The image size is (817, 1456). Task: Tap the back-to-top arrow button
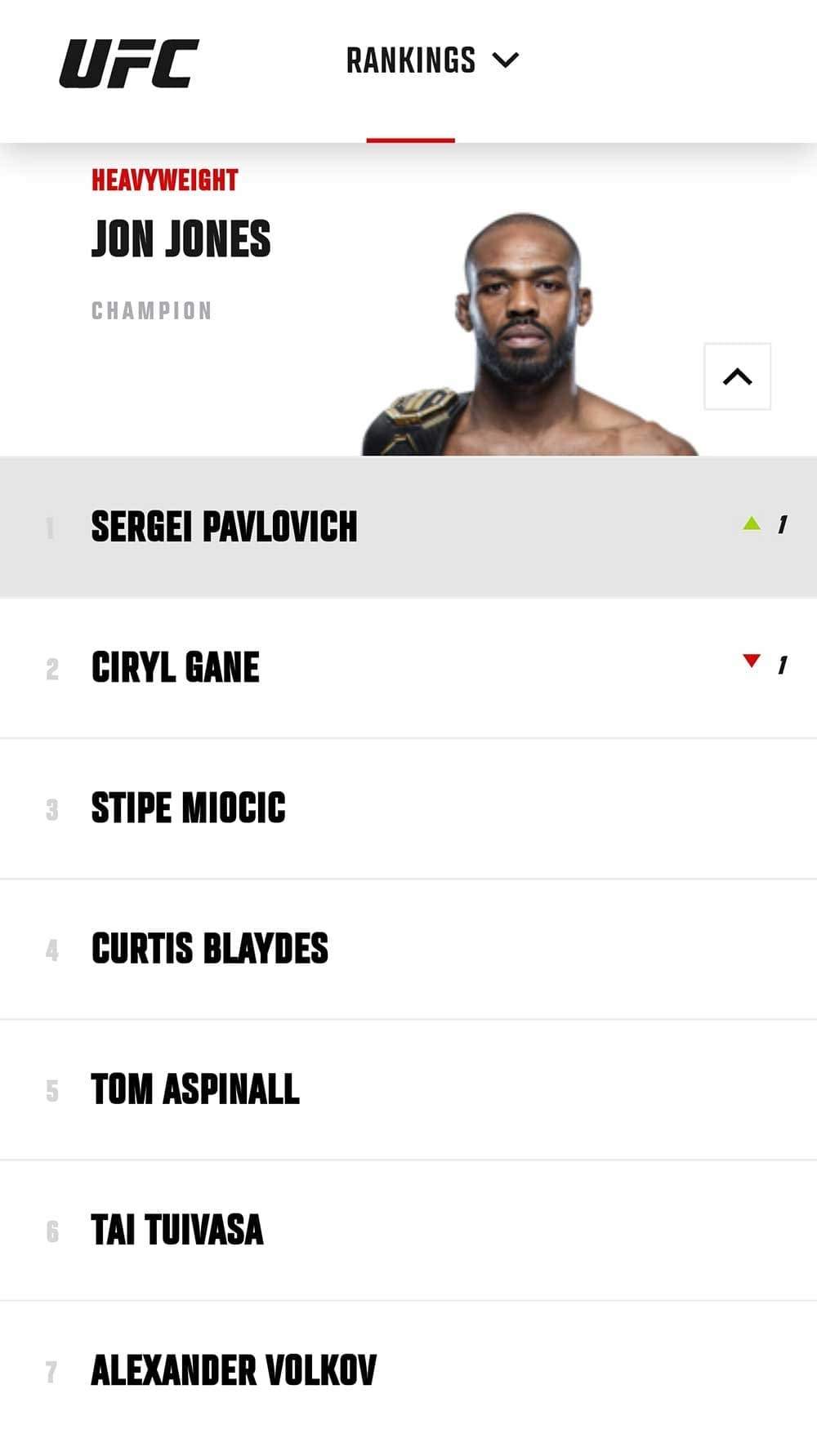click(737, 376)
